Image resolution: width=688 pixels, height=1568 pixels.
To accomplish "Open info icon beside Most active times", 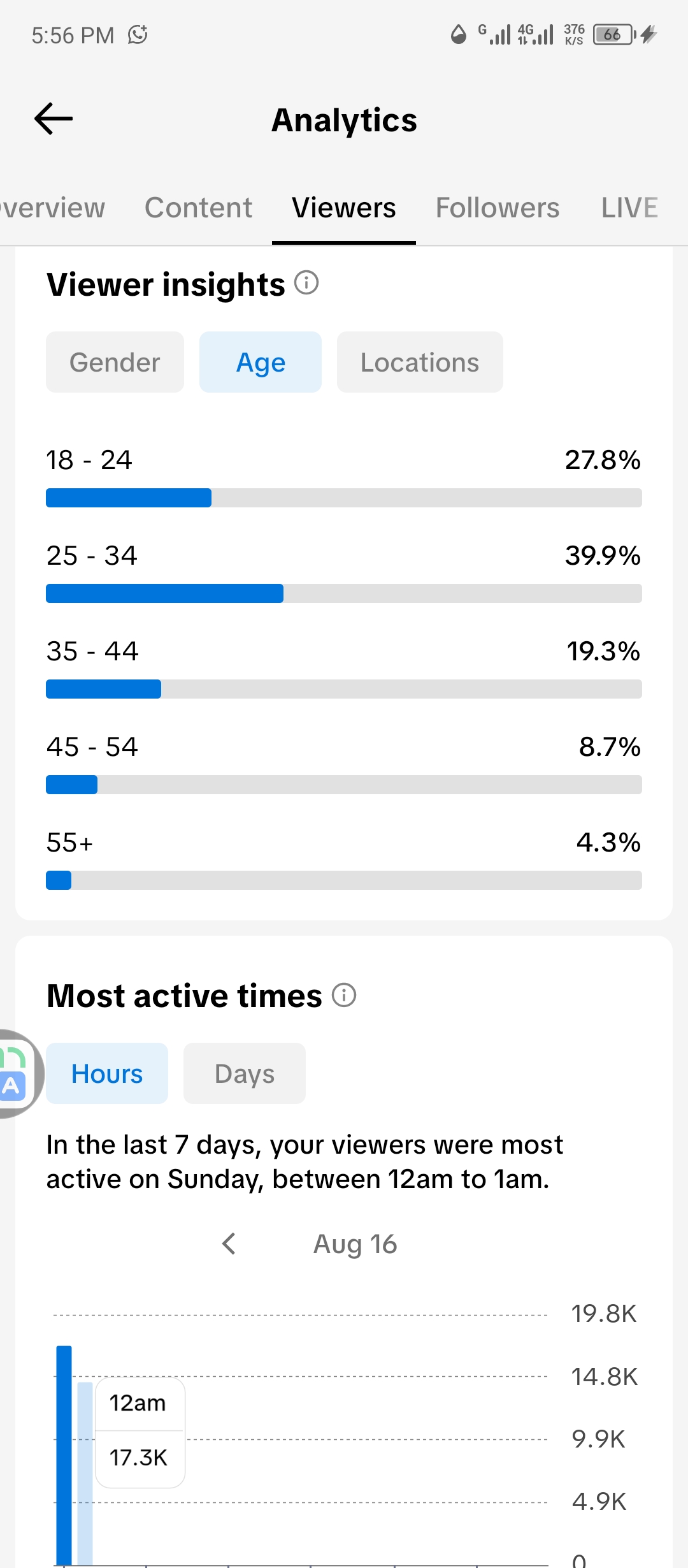I will pos(344,994).
